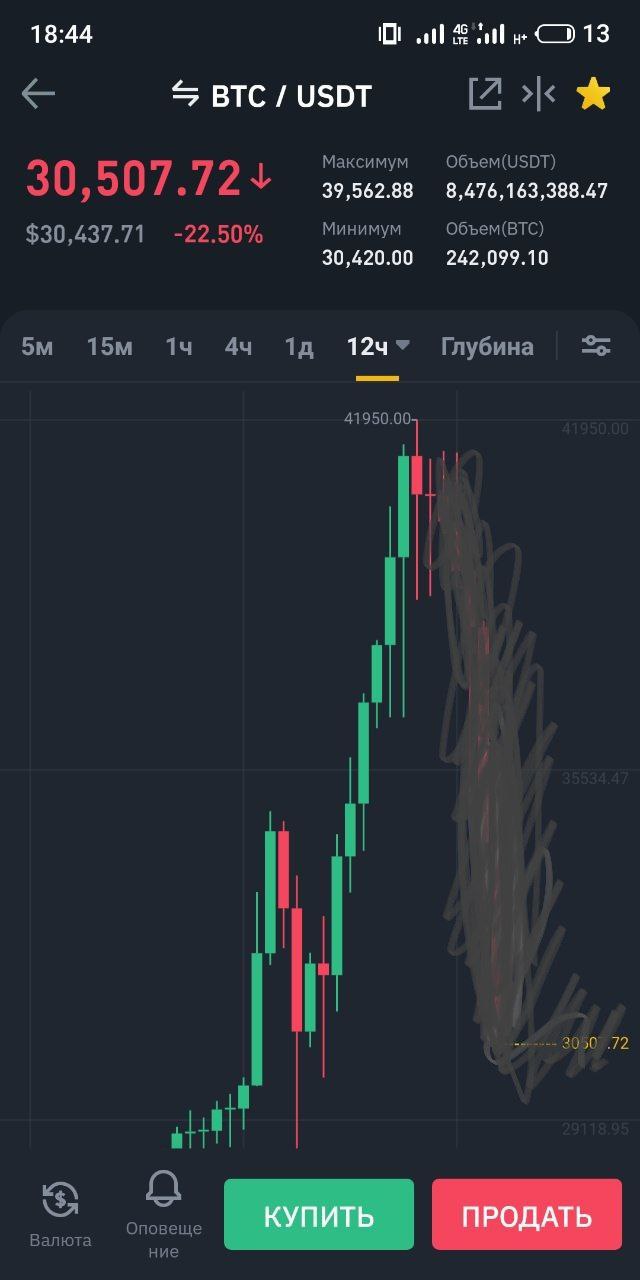Switch trading pair BTC / USDT
The width and height of the screenshot is (640, 1280).
(271, 96)
